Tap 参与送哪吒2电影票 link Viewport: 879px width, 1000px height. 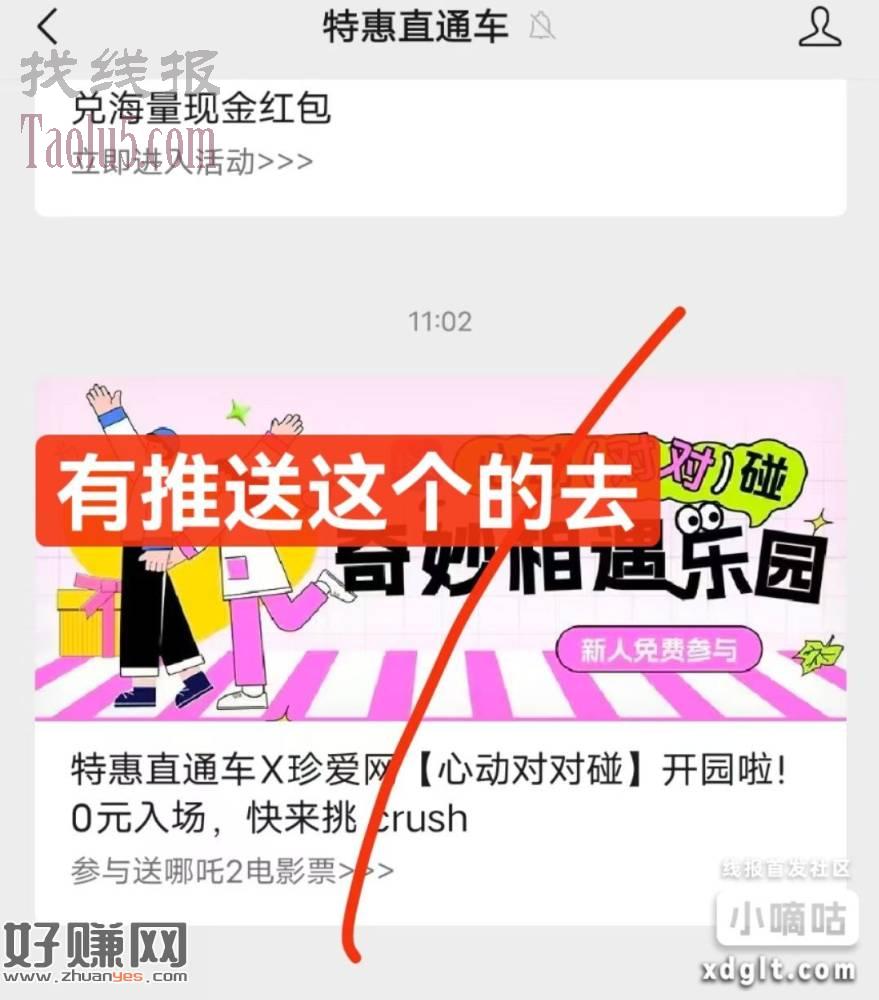(232, 870)
